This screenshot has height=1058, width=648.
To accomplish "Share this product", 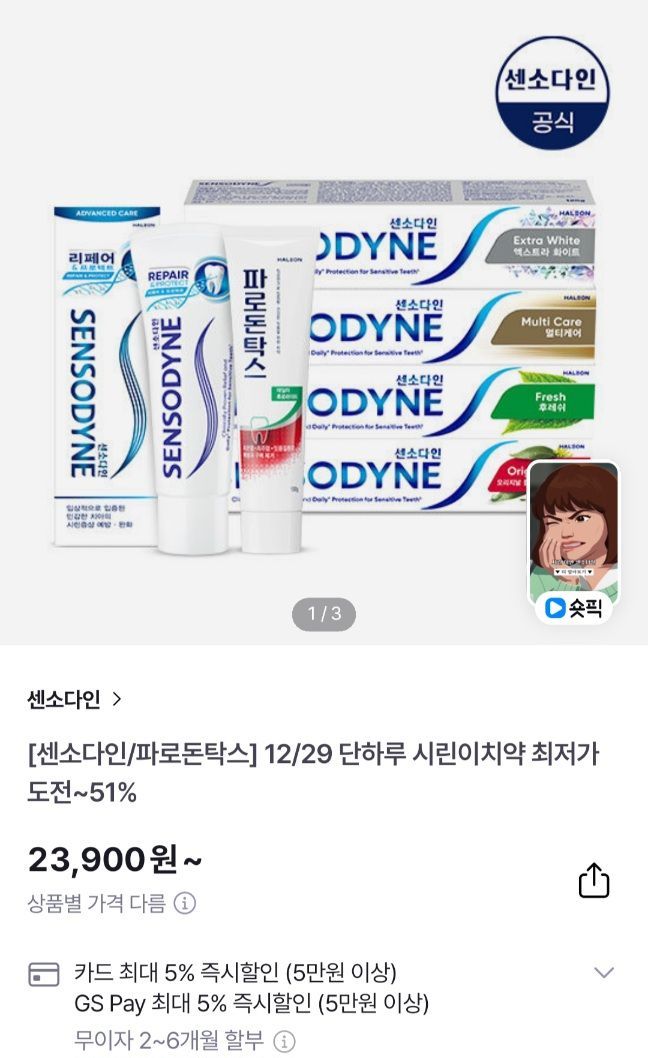I will pos(594,881).
